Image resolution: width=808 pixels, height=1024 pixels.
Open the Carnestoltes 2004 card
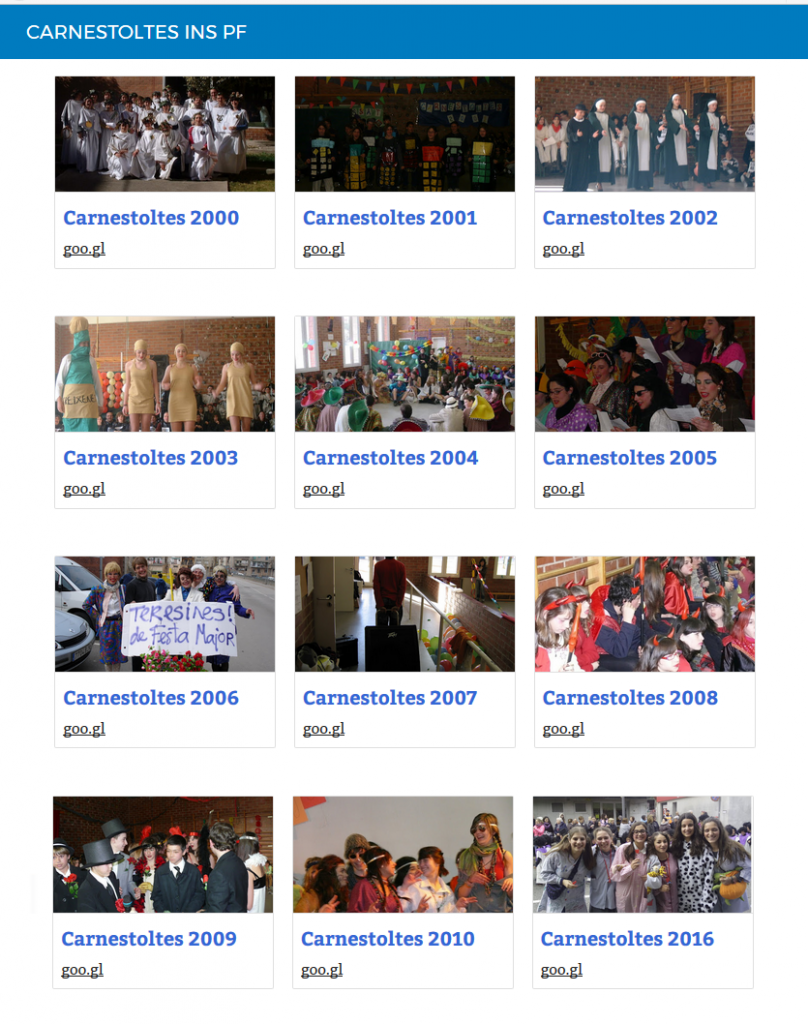point(390,458)
